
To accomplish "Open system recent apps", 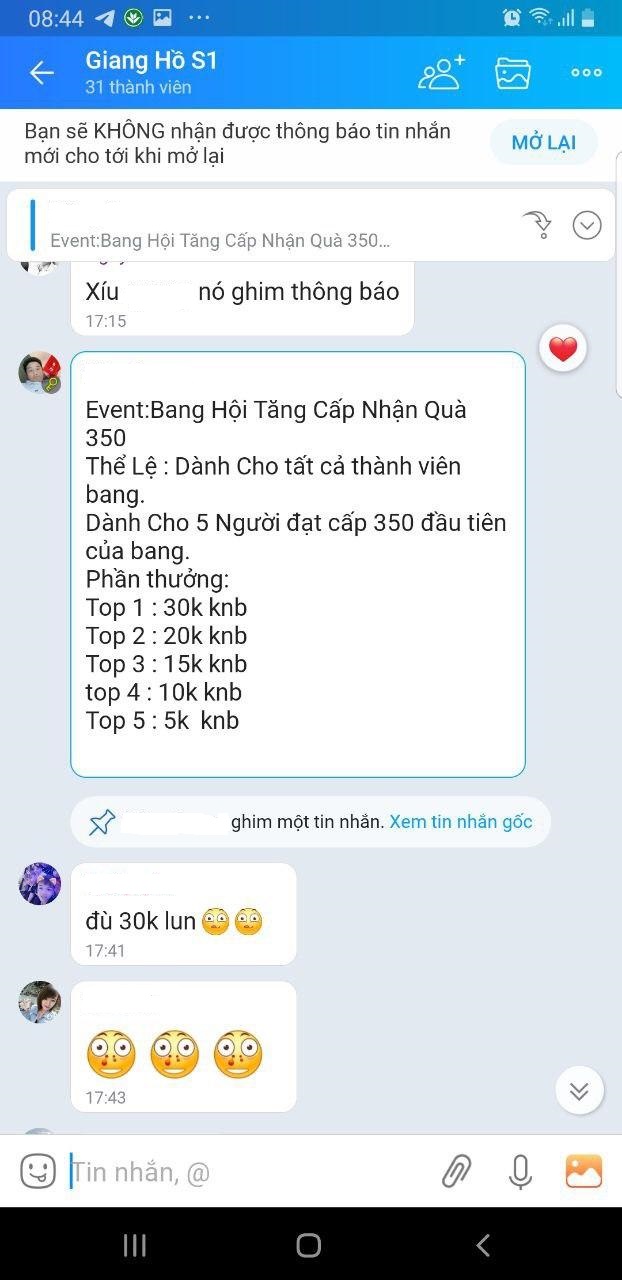I will (135, 1245).
